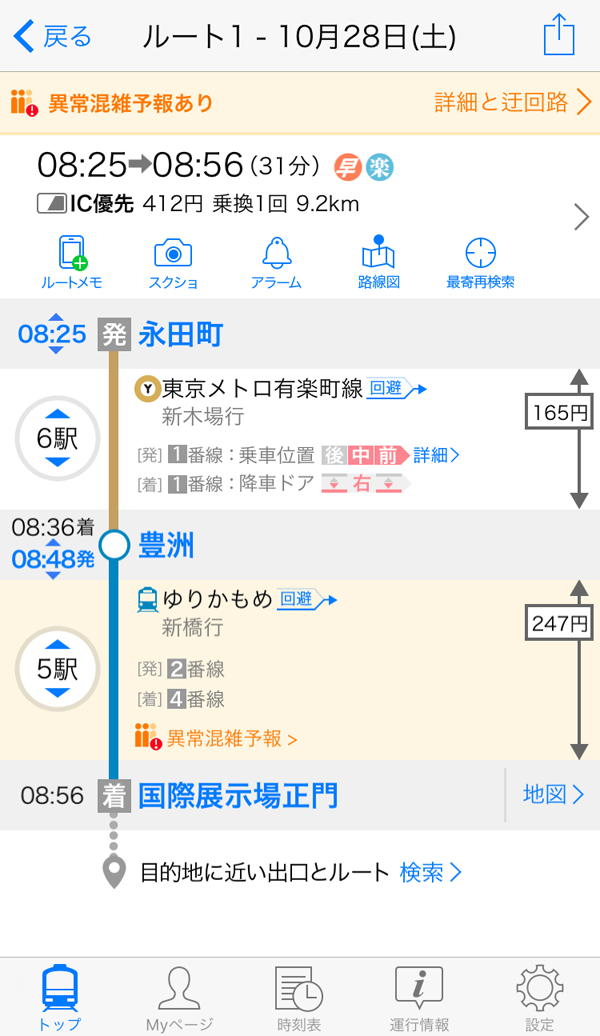Set an alarm with アラーム
The width and height of the screenshot is (600, 1036).
(277, 263)
